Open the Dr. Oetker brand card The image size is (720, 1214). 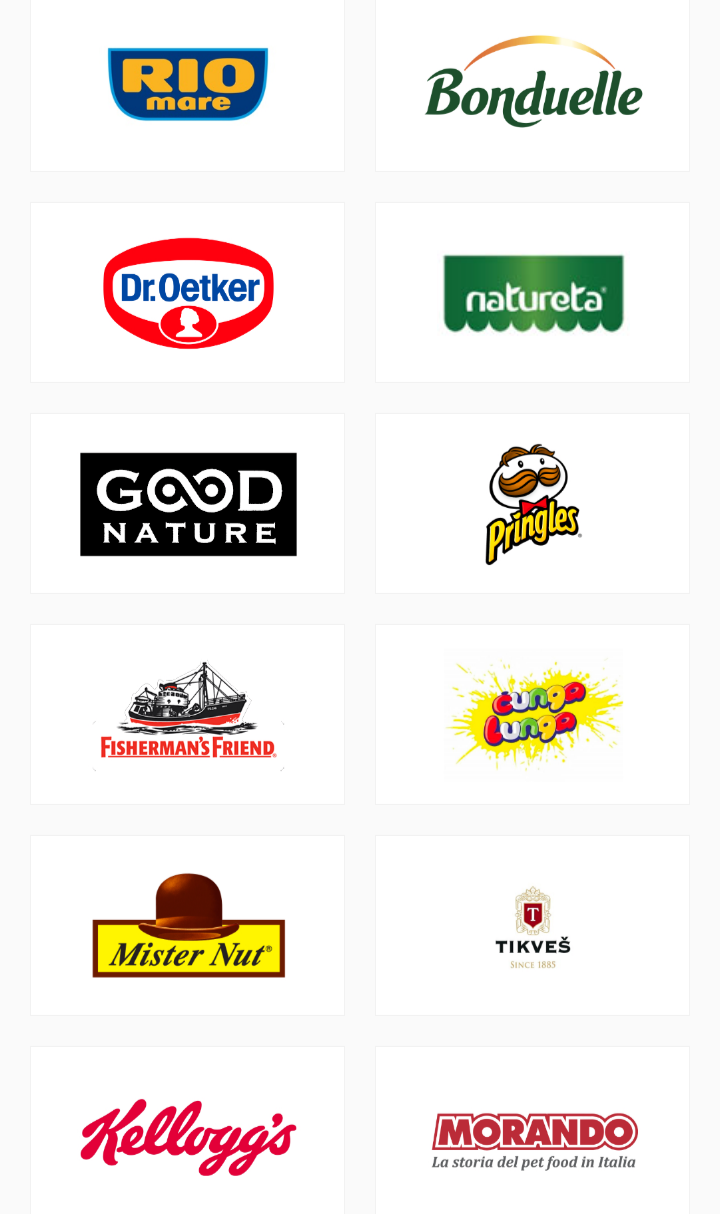pos(188,293)
